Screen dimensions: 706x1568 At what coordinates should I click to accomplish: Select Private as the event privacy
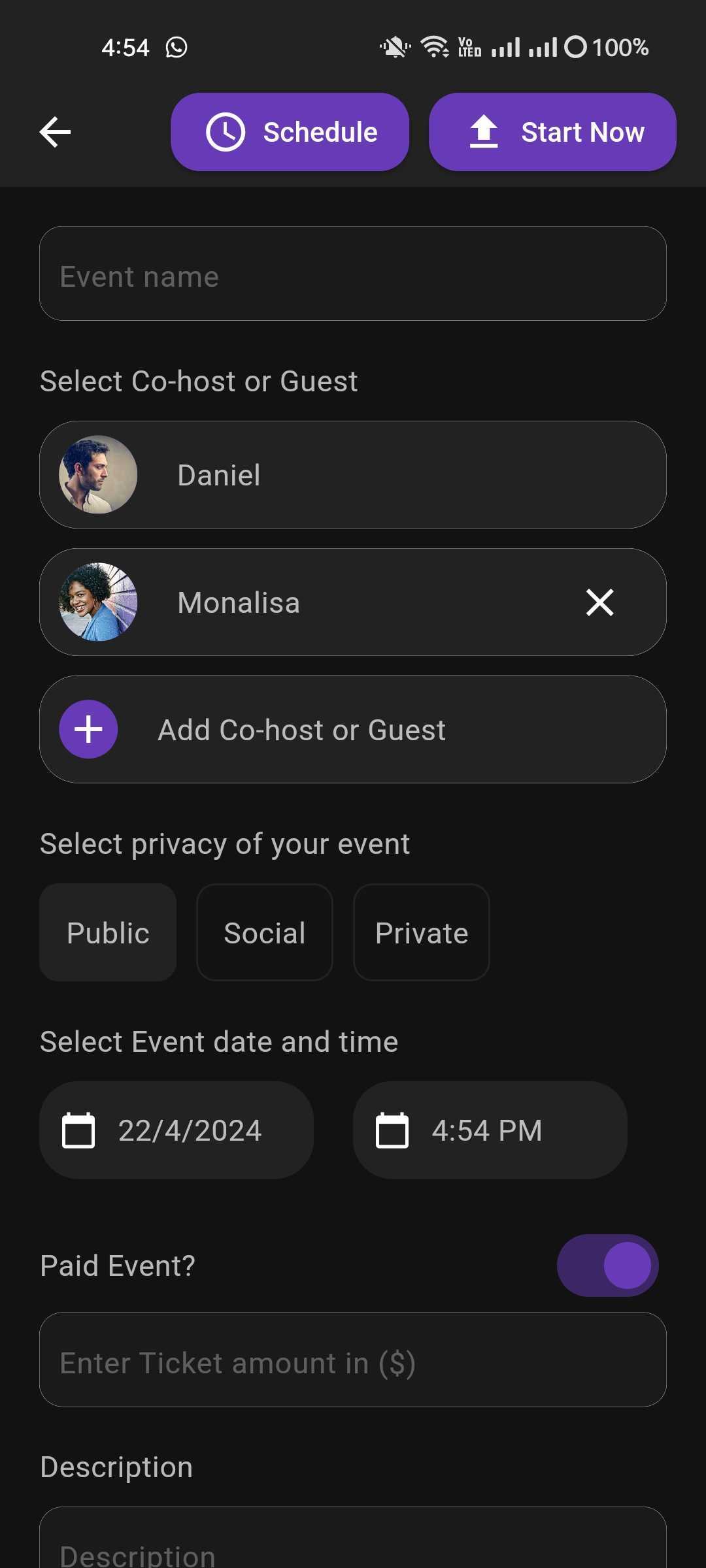pos(421,932)
